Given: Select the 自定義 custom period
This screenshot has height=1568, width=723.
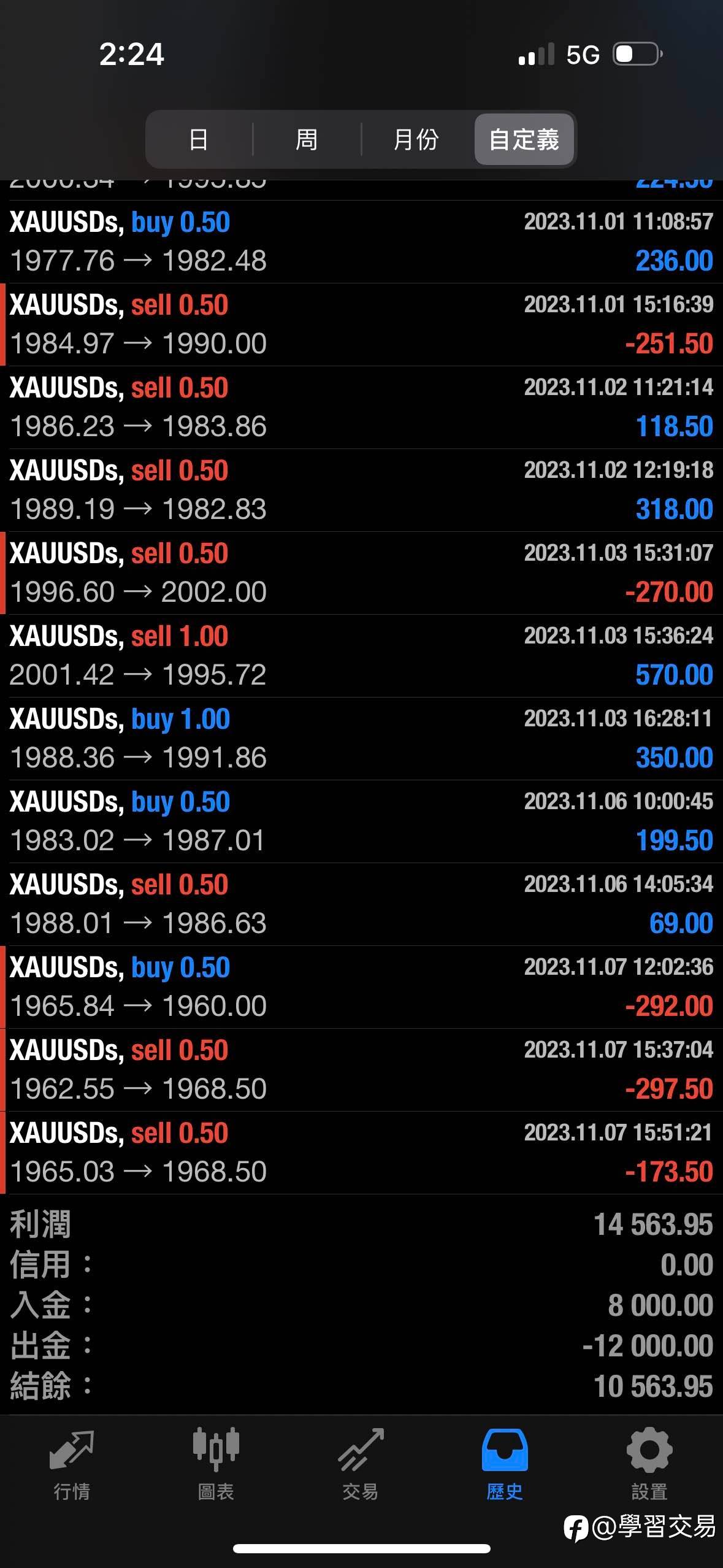Looking at the screenshot, I should point(524,140).
